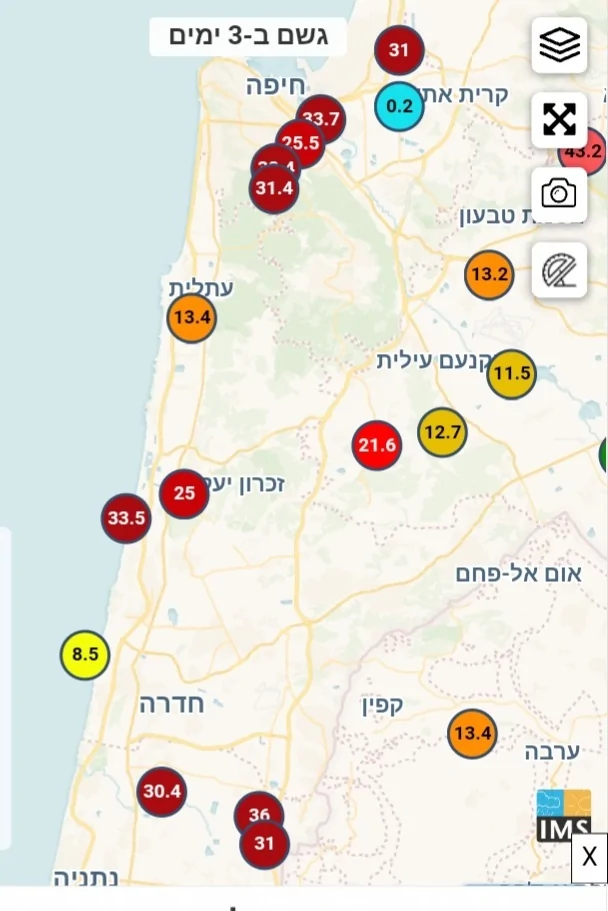Open the map layers selector

point(559,45)
